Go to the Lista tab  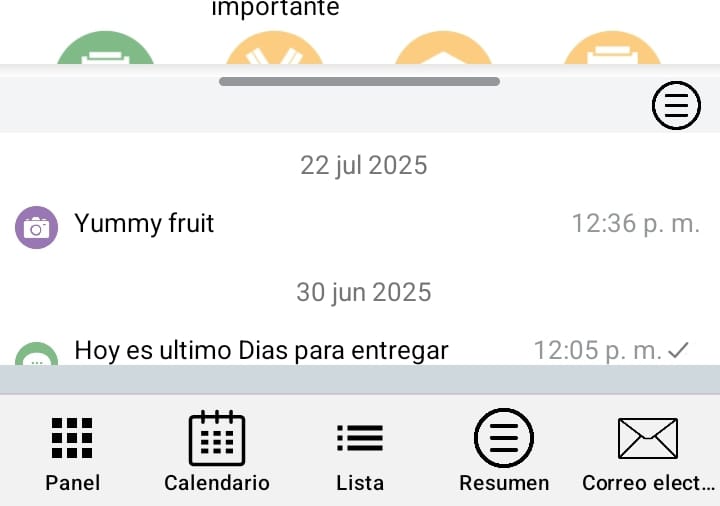click(360, 453)
